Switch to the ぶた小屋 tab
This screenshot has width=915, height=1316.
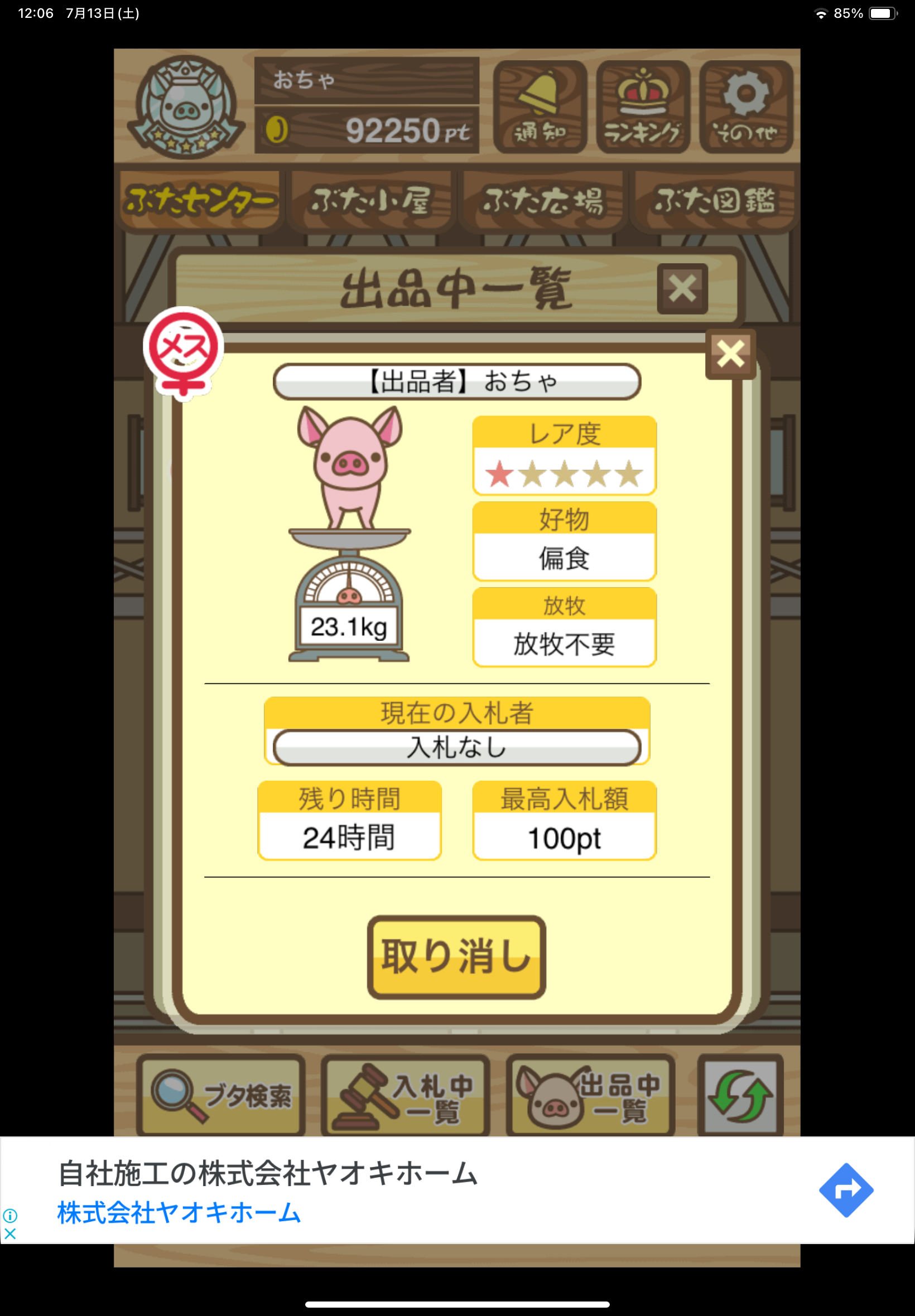tap(371, 201)
